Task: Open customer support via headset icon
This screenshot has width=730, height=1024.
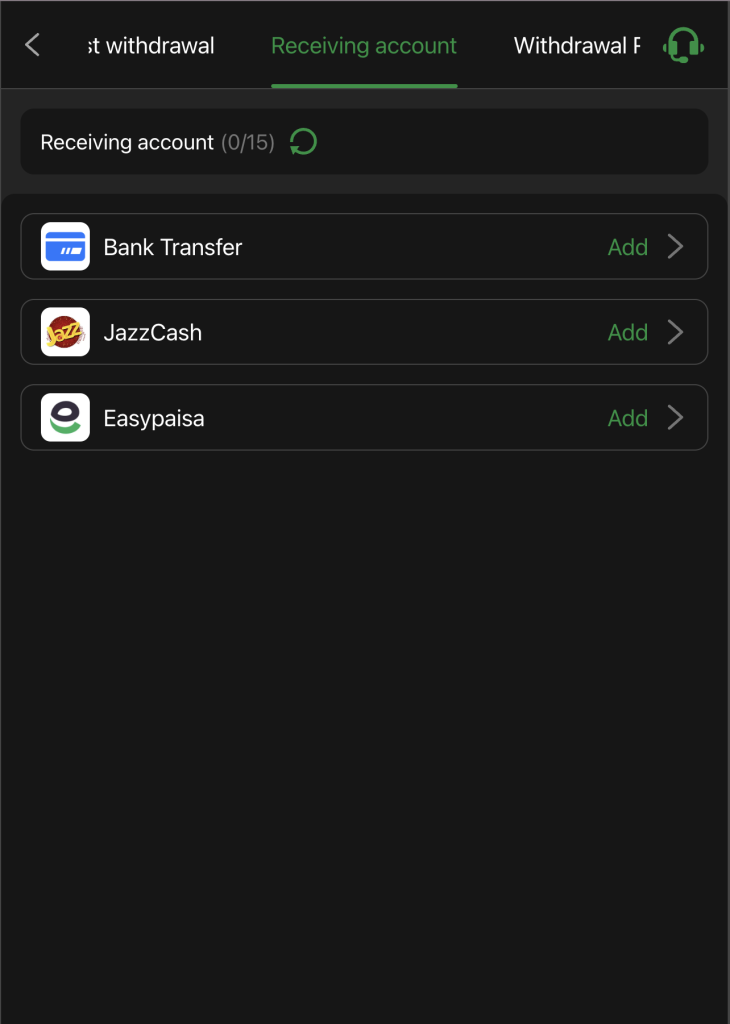Action: click(682, 45)
